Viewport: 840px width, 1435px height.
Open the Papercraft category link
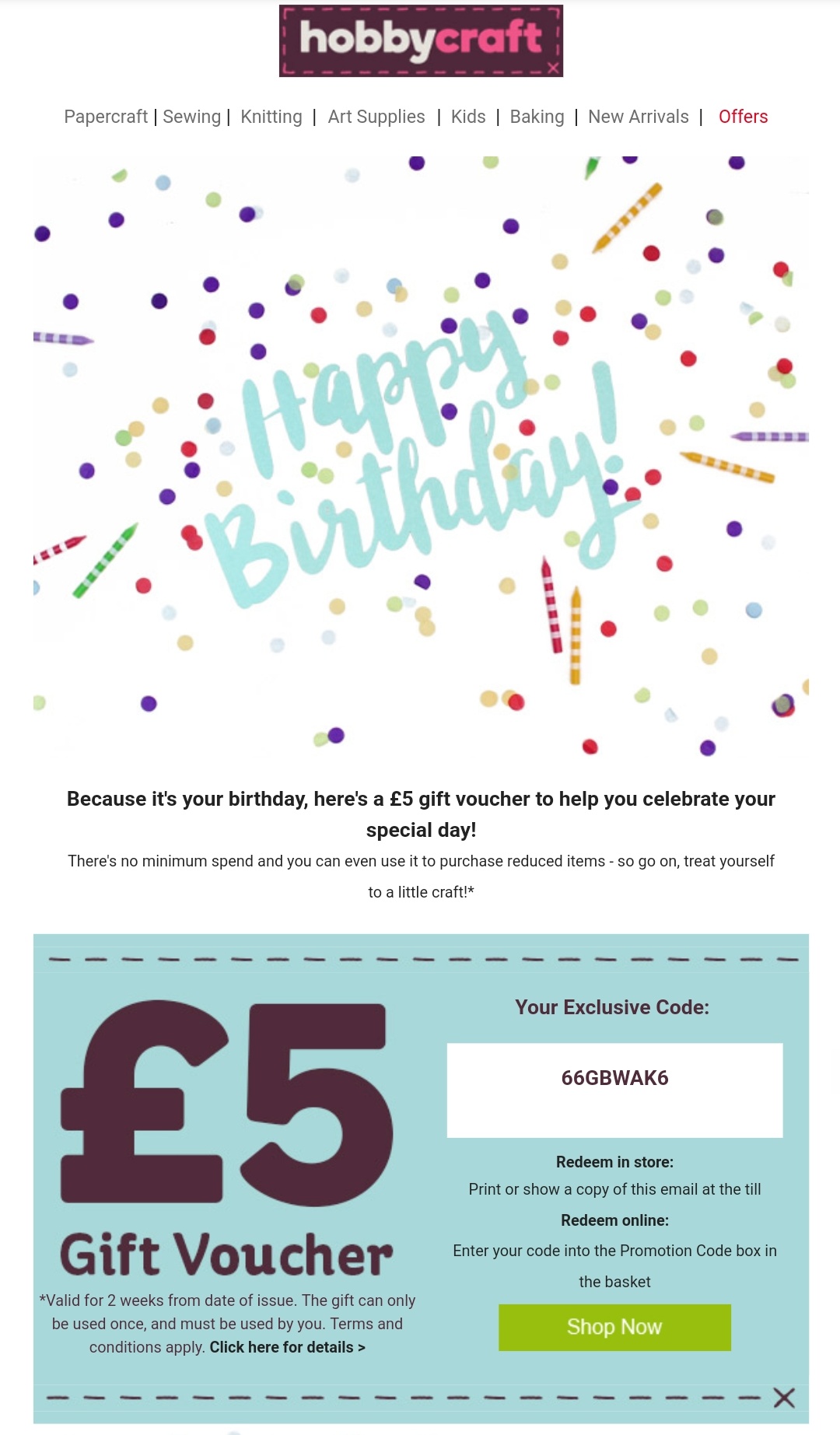click(x=106, y=117)
